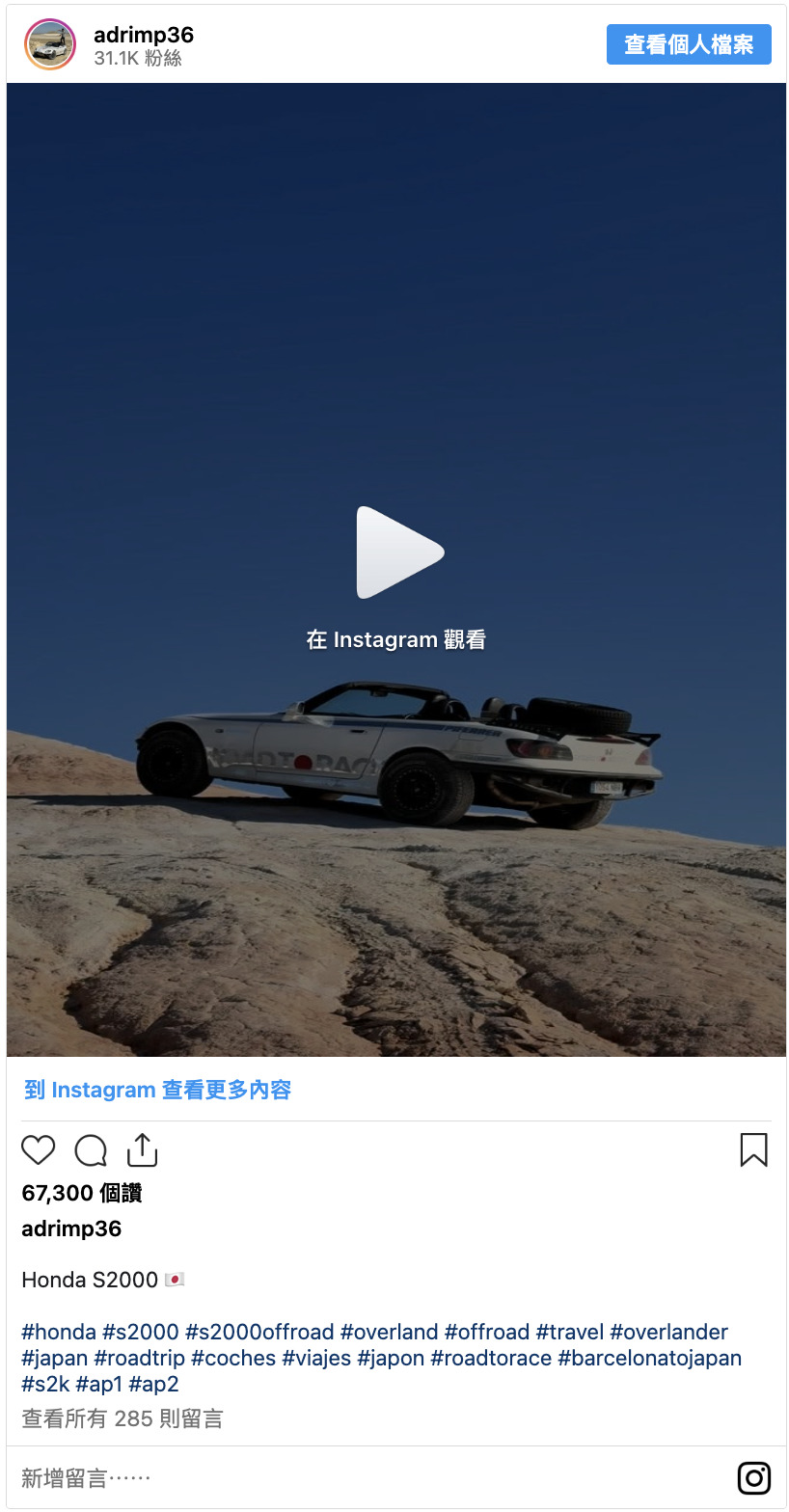The image size is (789, 1512).
Task: Open the #overlander hashtag
Action: click(x=668, y=1332)
